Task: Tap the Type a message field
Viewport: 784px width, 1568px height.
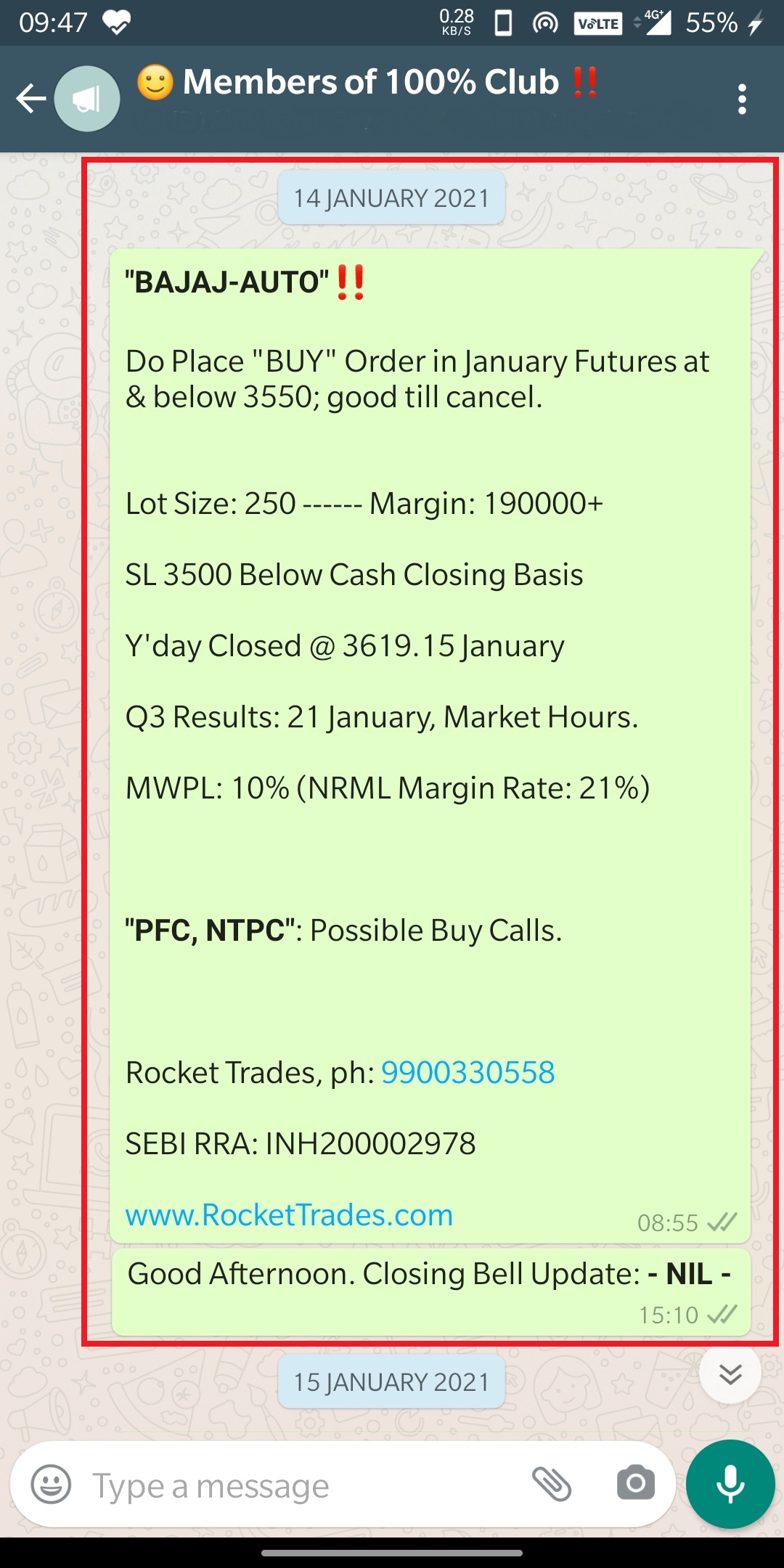Action: (x=290, y=1486)
